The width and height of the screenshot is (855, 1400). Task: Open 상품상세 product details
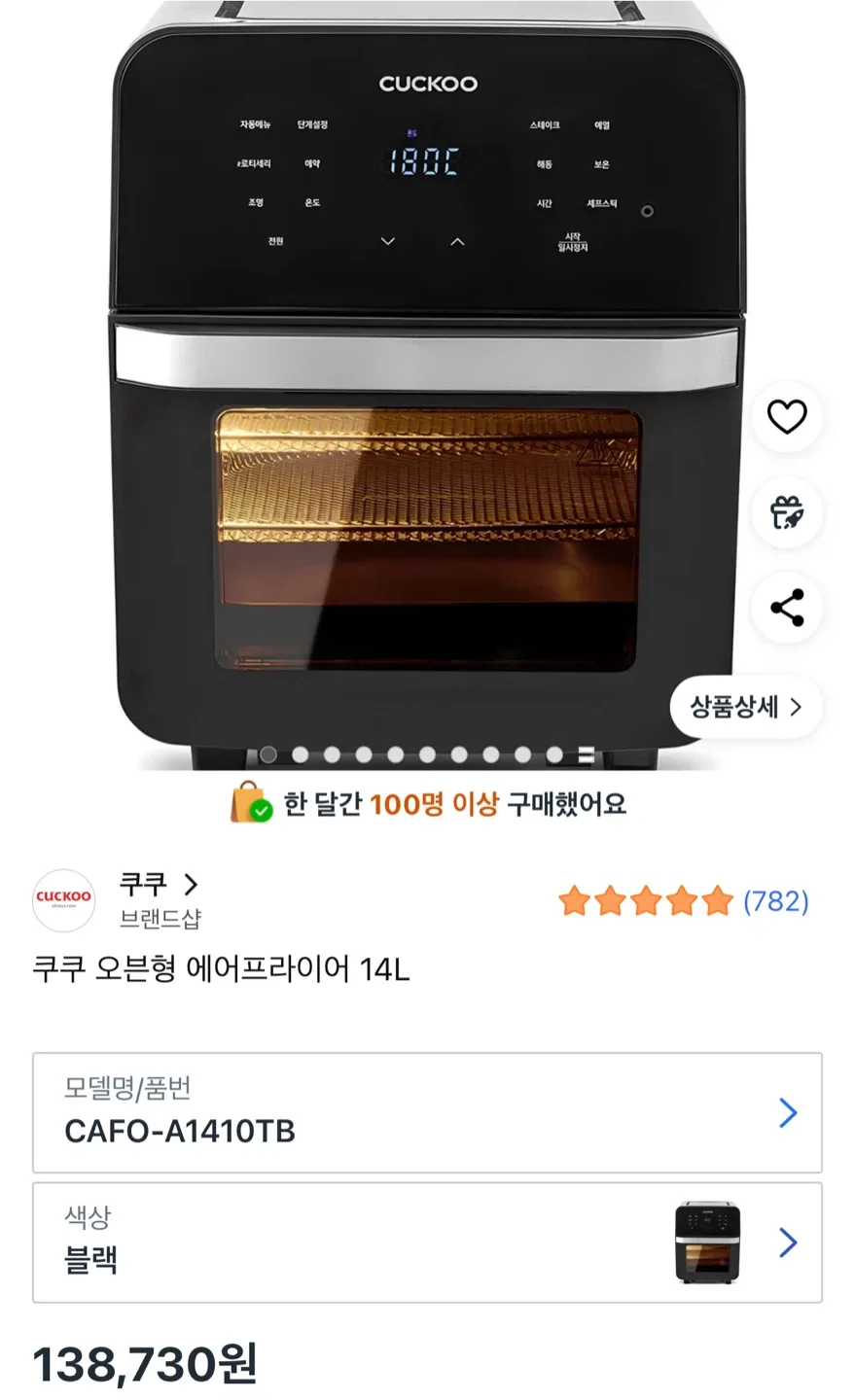[746, 707]
